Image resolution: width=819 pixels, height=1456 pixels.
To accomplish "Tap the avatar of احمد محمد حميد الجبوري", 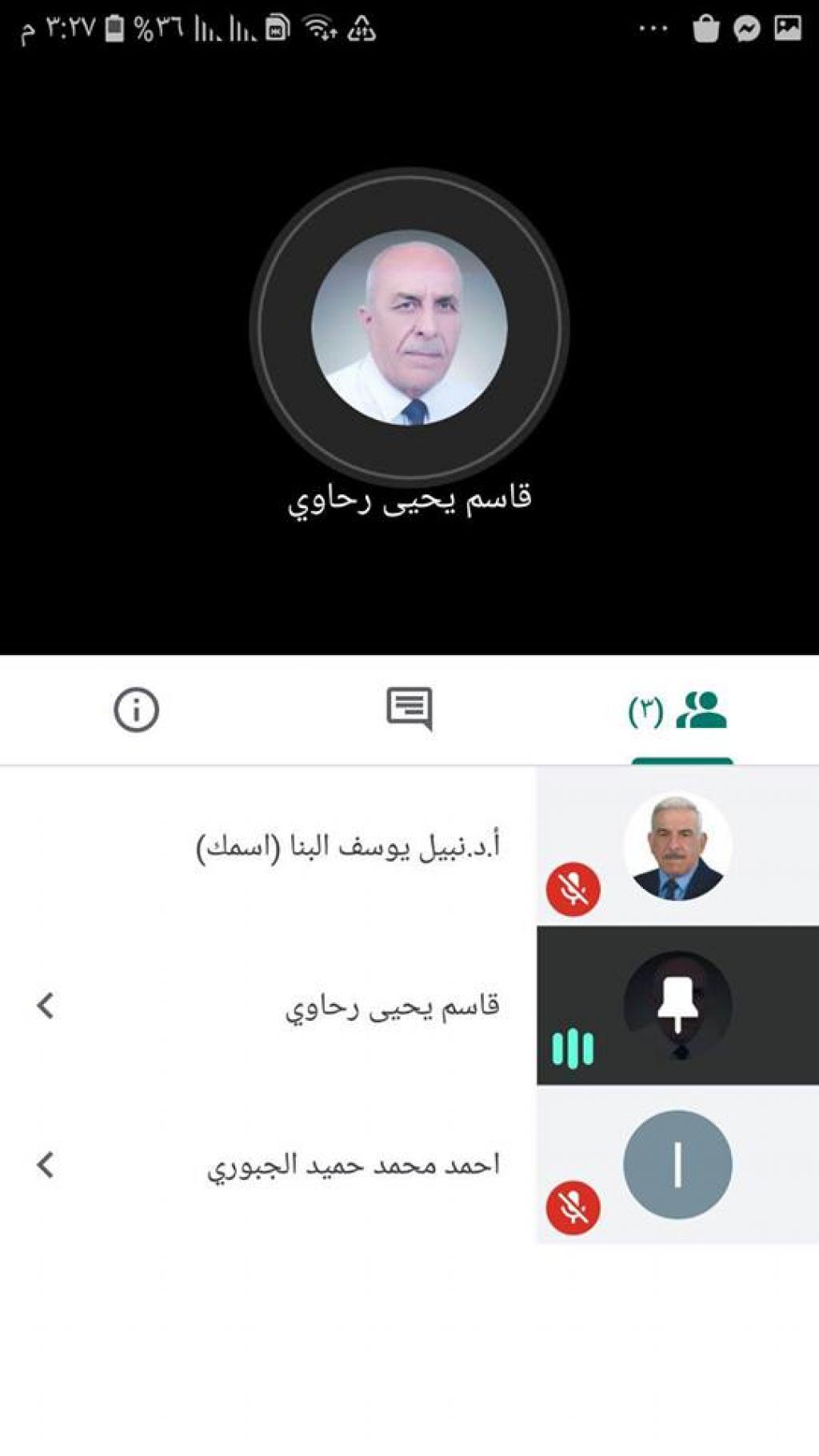I will tap(677, 1165).
